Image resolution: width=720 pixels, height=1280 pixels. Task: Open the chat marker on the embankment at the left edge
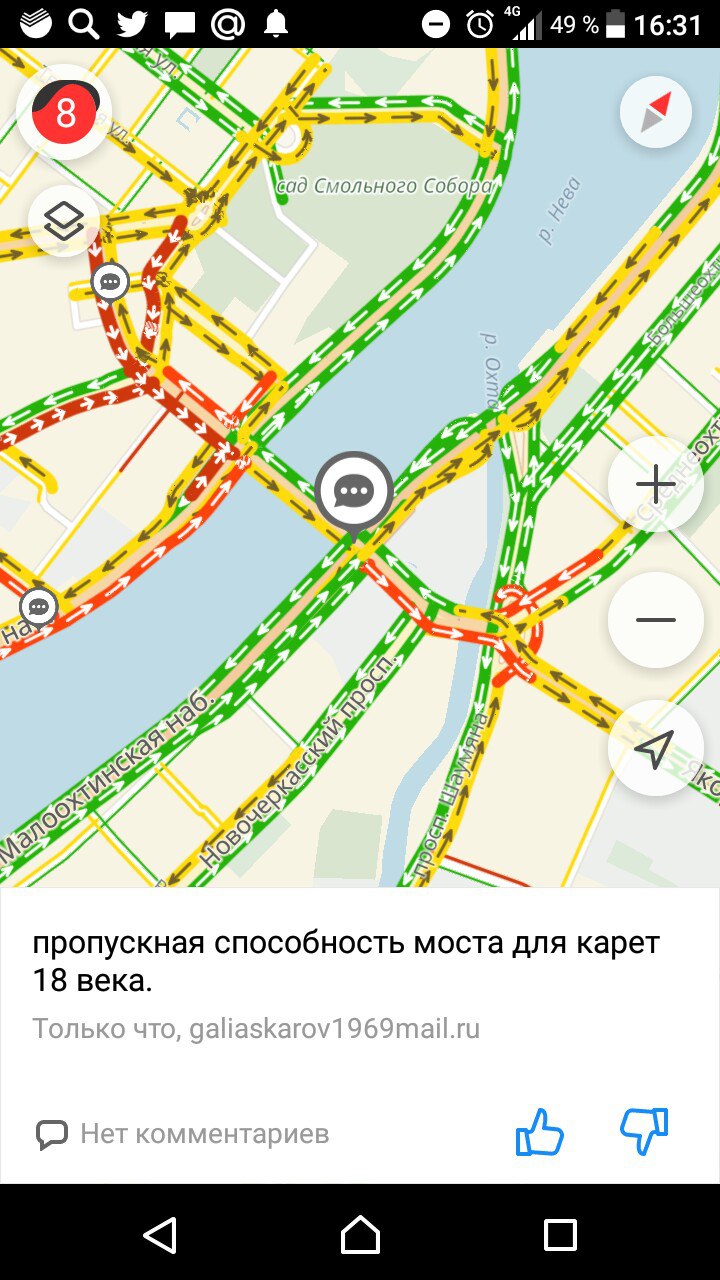[x=39, y=606]
